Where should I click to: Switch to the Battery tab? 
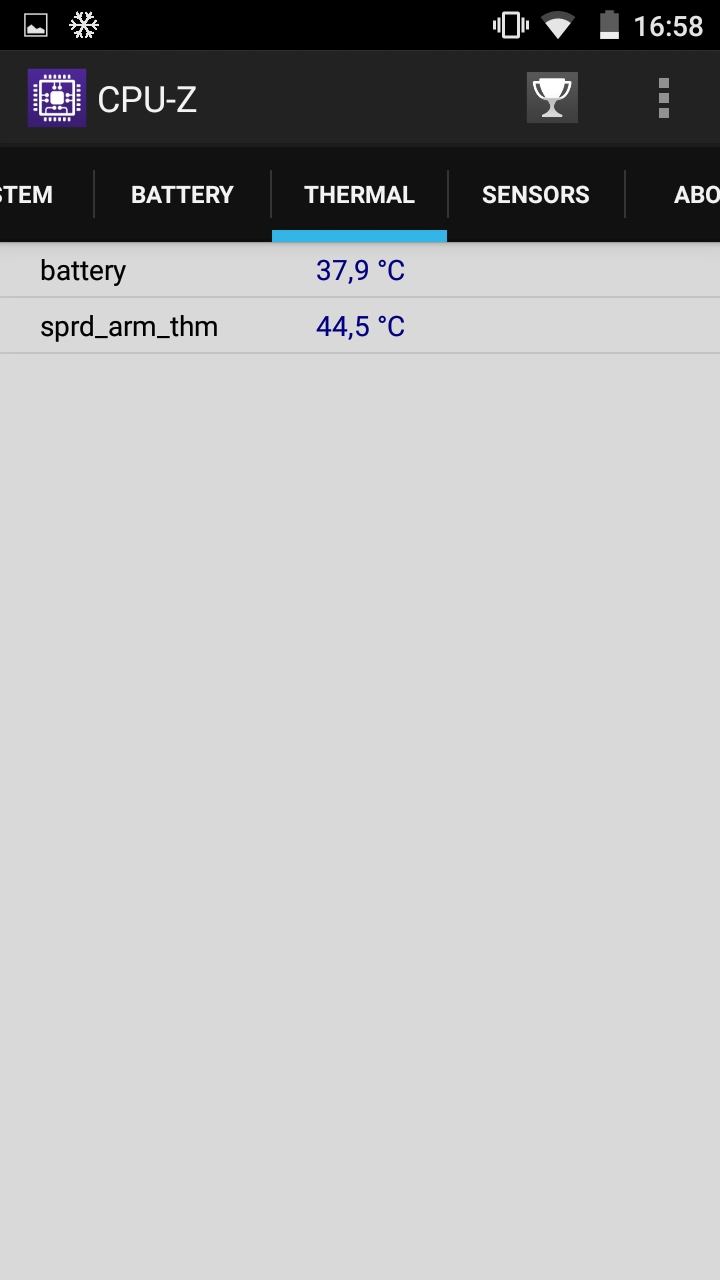click(182, 194)
